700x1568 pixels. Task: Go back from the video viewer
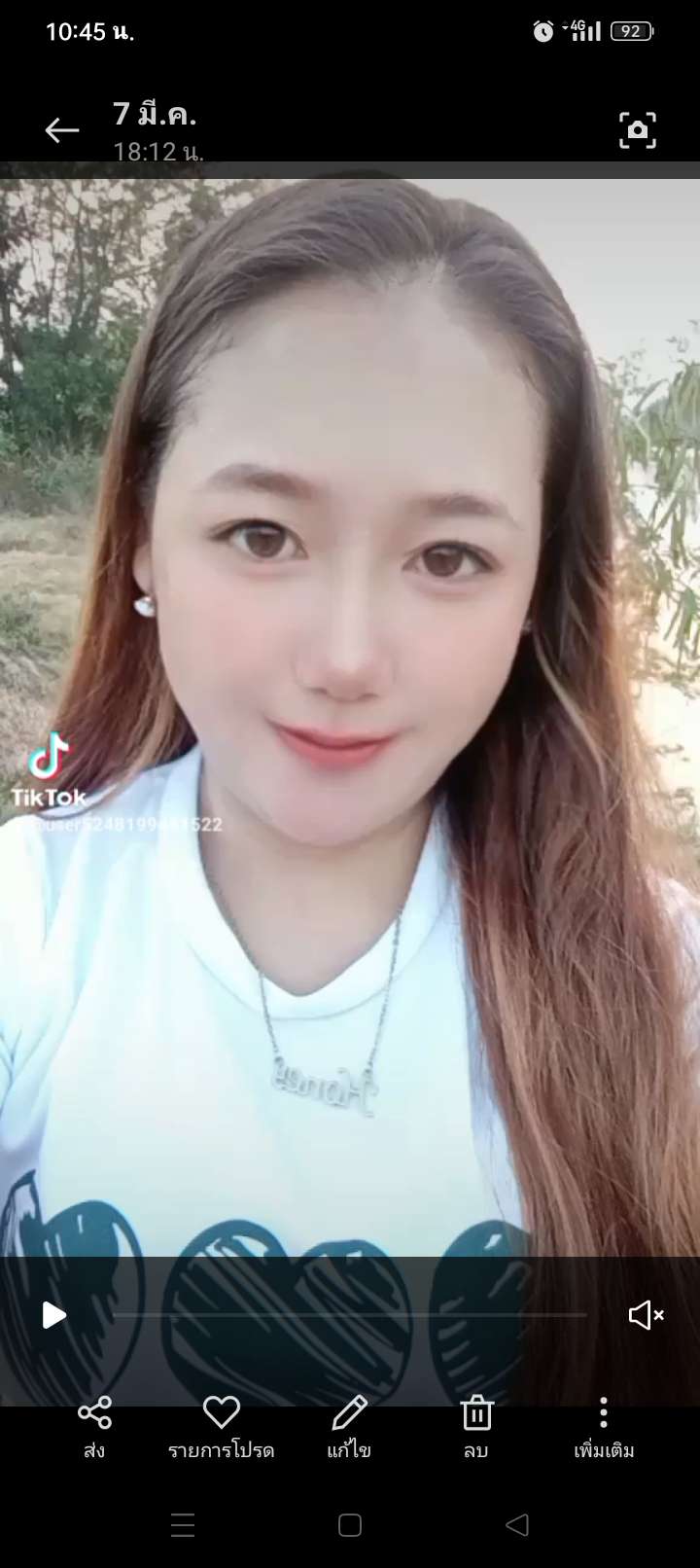(61, 130)
